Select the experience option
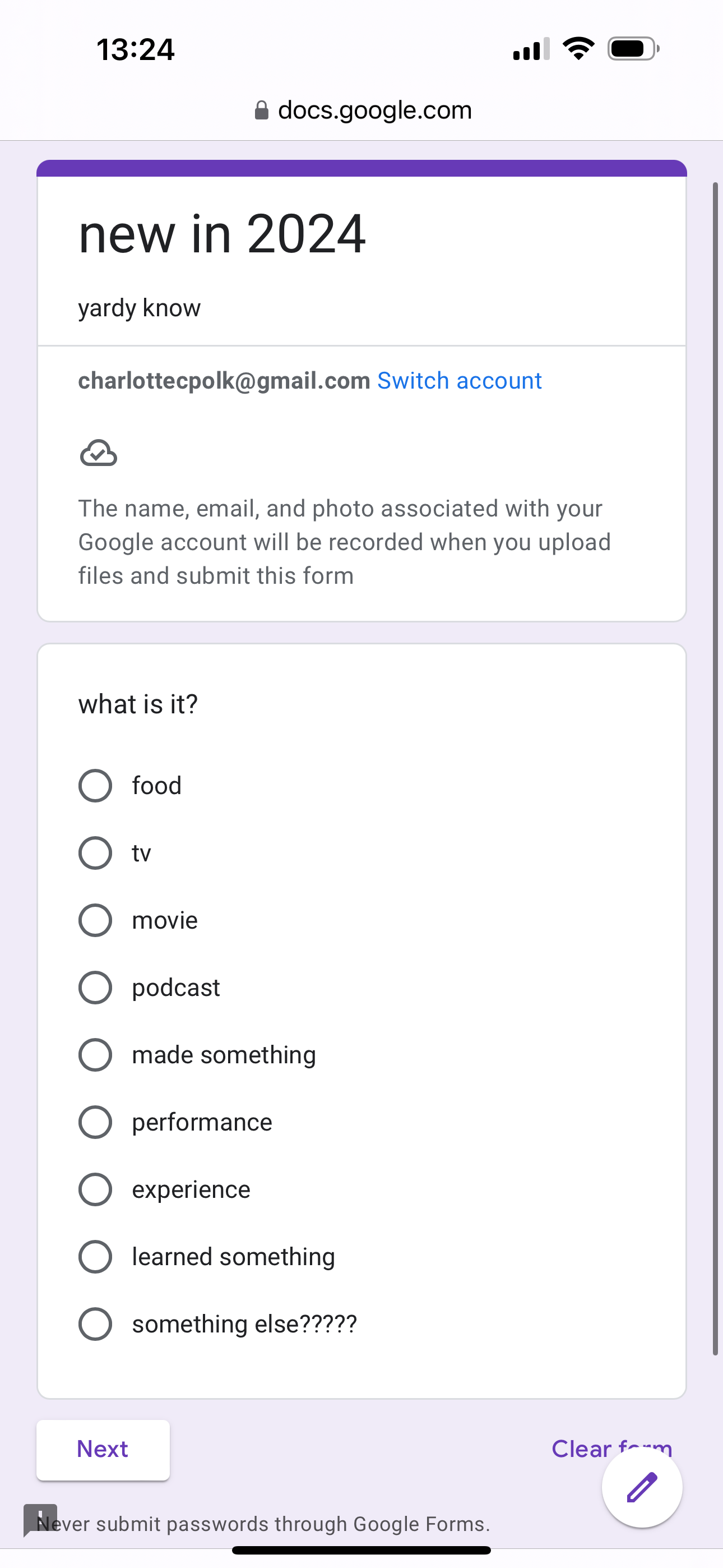This screenshot has height=1568, width=723. 95,1189
